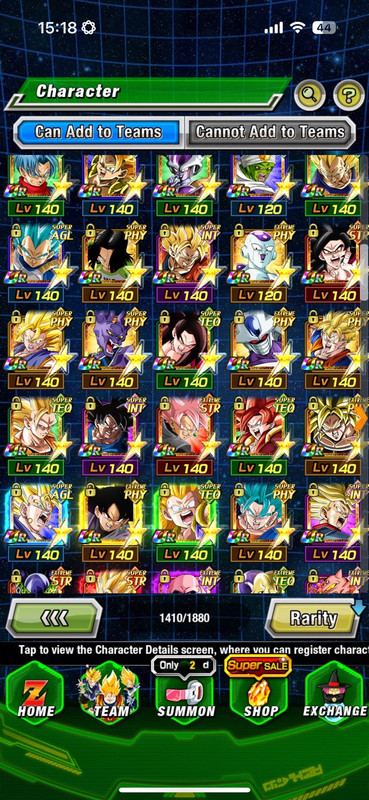Select the Extreme PHY Lv 140 Cooler card

tap(259, 350)
